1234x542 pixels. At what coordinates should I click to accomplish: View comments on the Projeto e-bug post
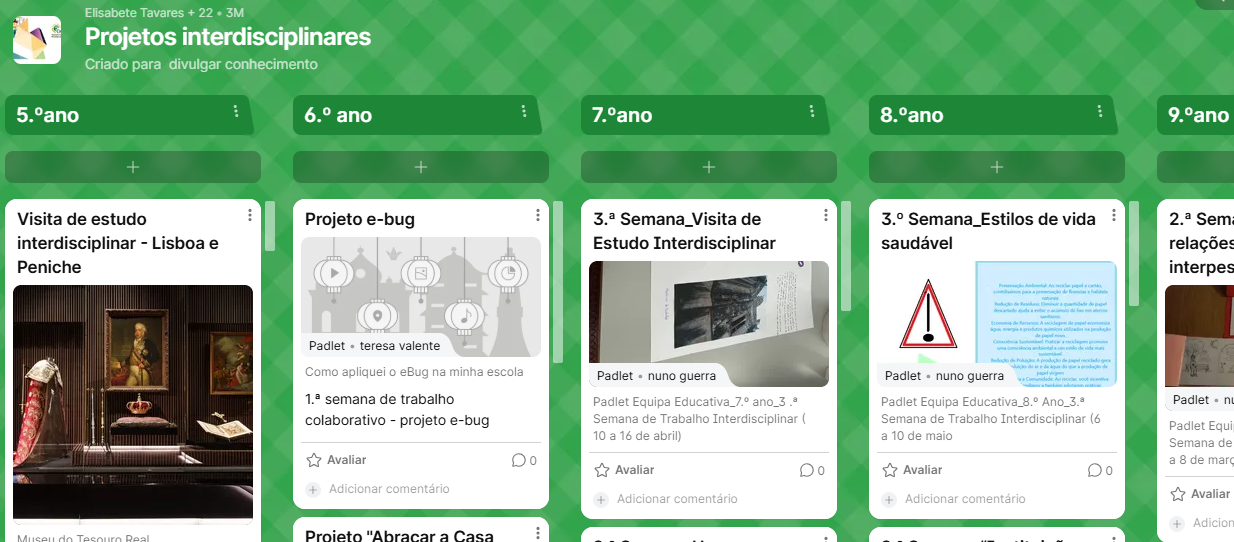(x=524, y=460)
